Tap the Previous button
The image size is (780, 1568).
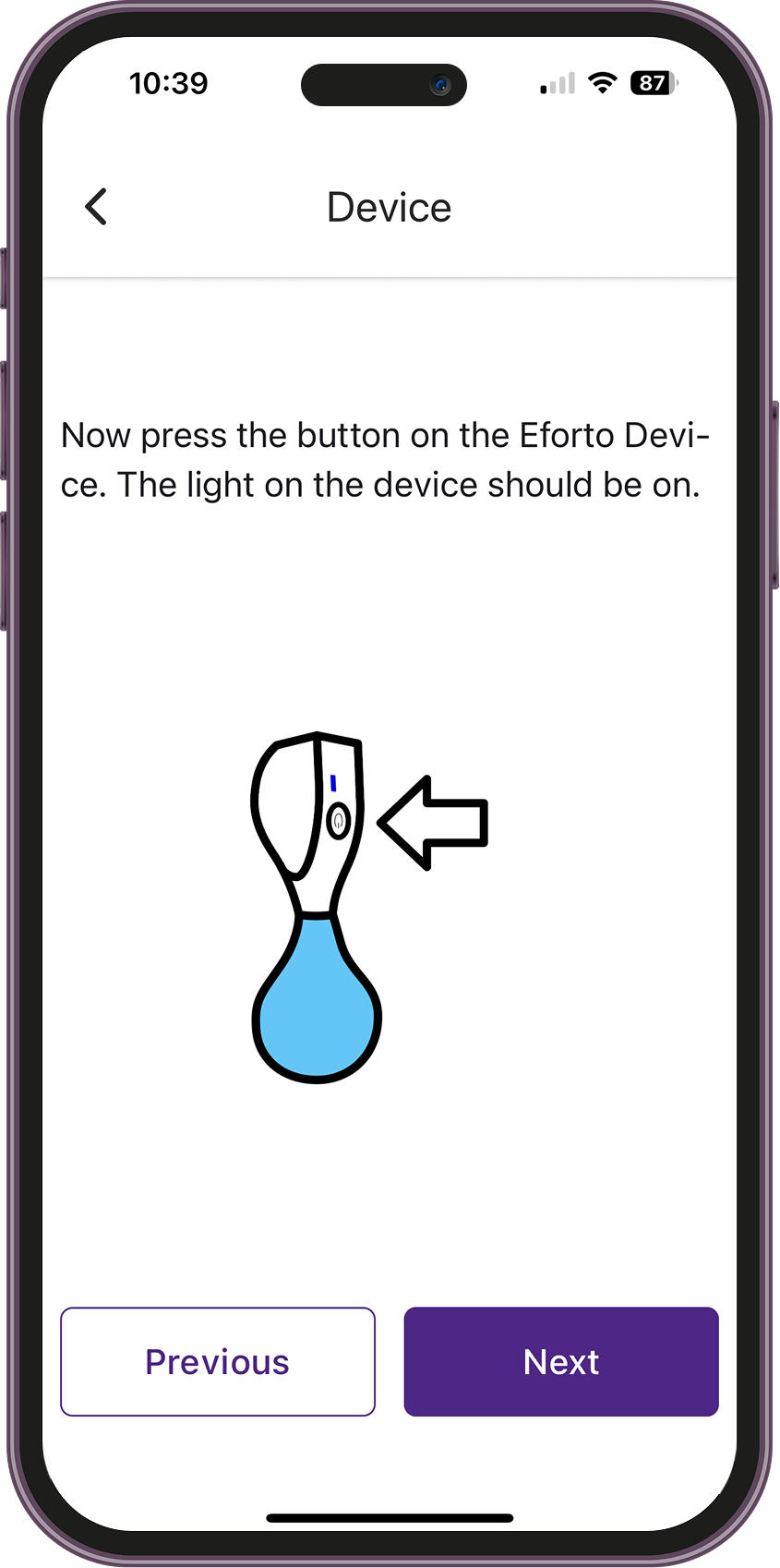(x=218, y=1361)
